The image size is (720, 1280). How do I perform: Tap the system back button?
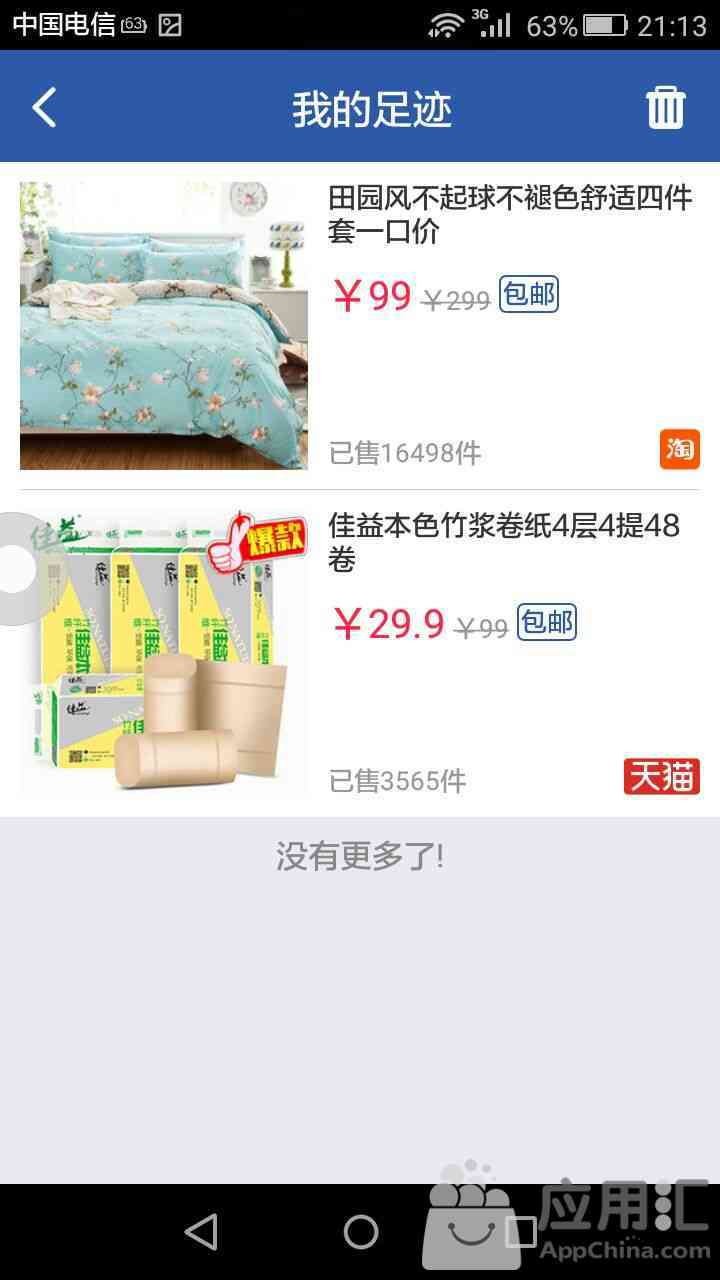pos(201,1232)
